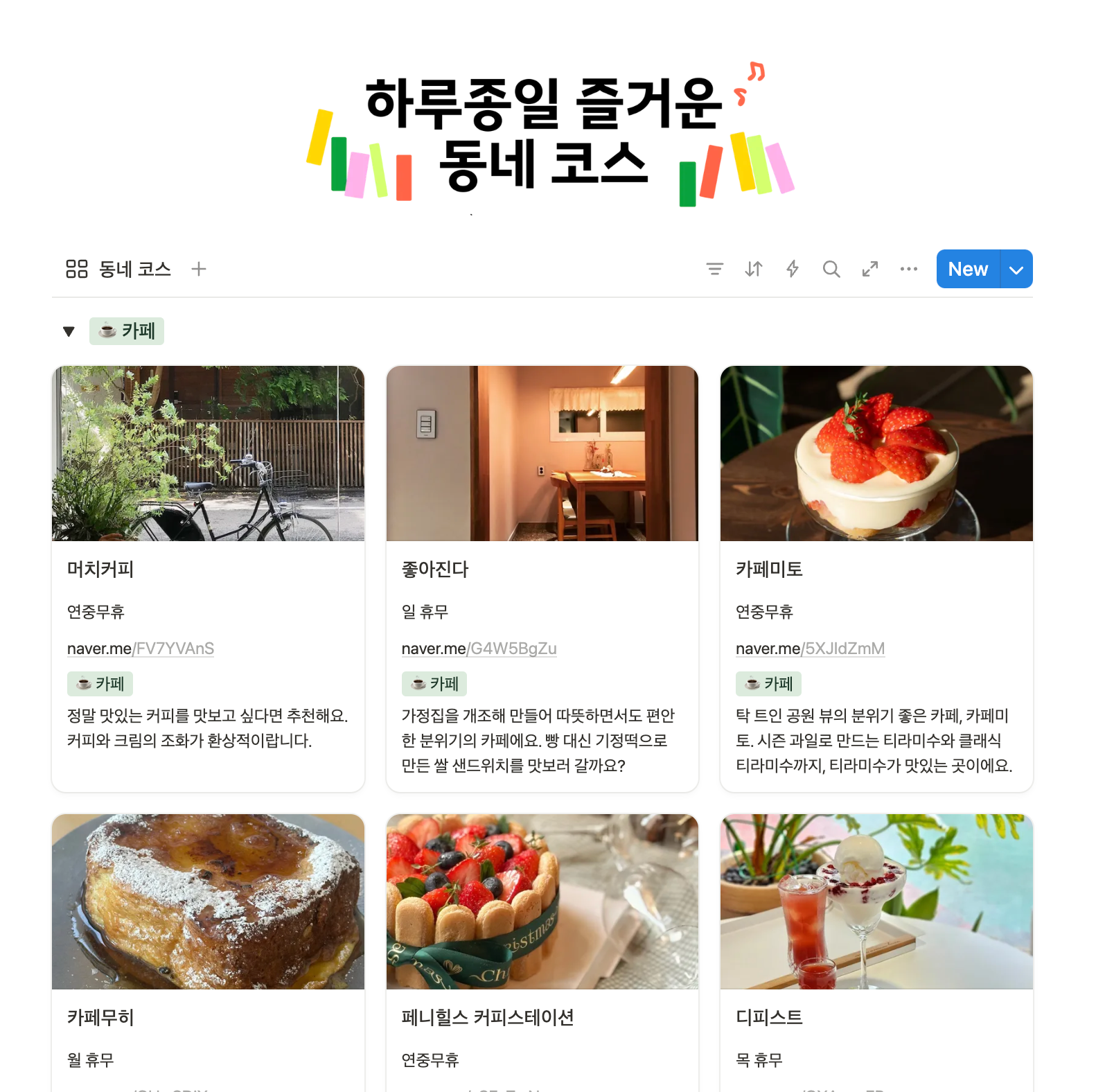Collapse the 카페 group toggle
This screenshot has width=1096, height=1092.
tap(69, 331)
